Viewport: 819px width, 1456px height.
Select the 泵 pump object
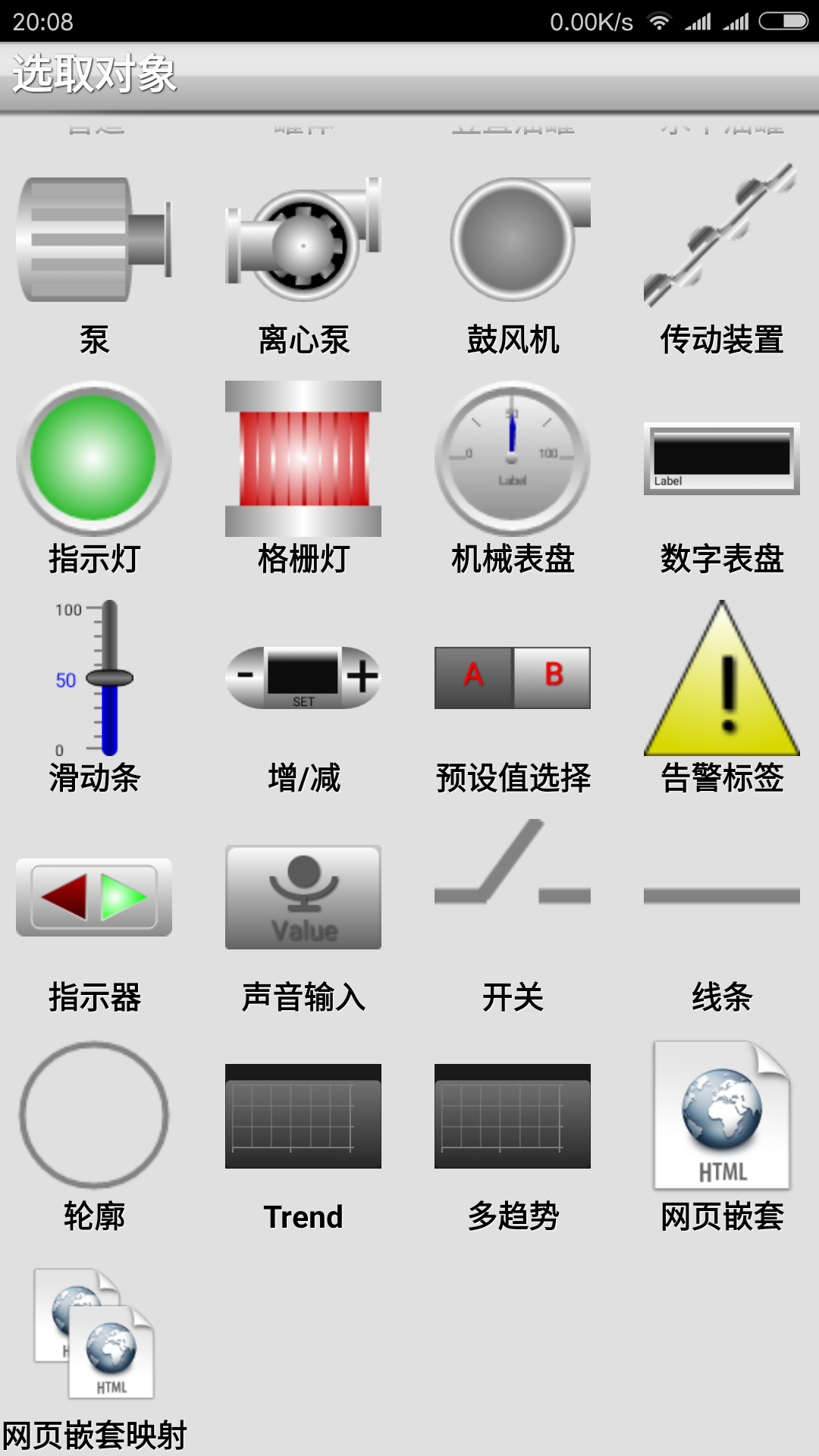pyautogui.click(x=94, y=241)
